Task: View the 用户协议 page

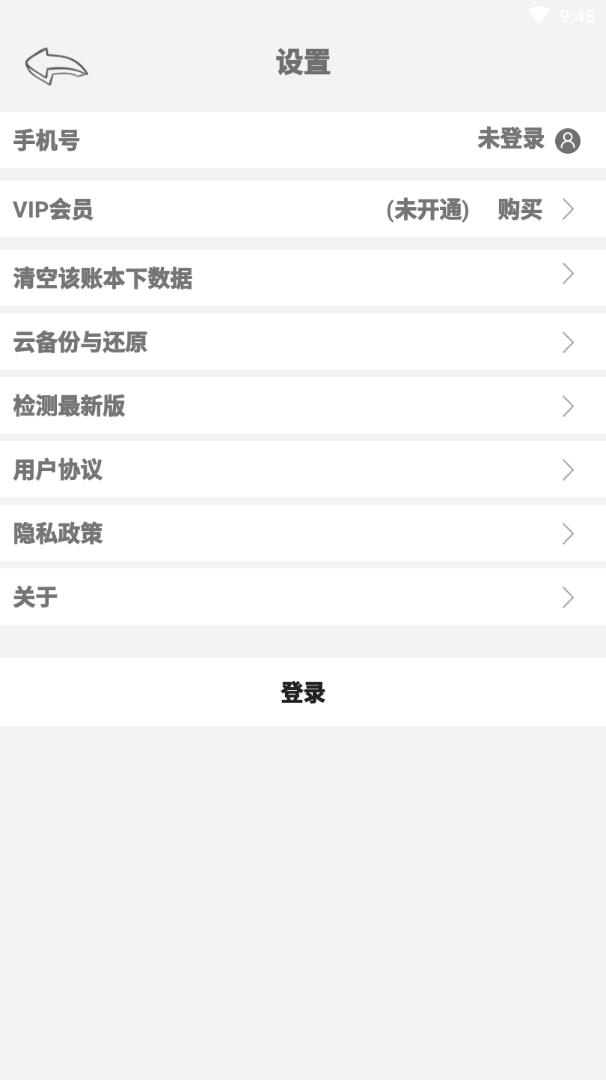Action: pyautogui.click(x=303, y=470)
